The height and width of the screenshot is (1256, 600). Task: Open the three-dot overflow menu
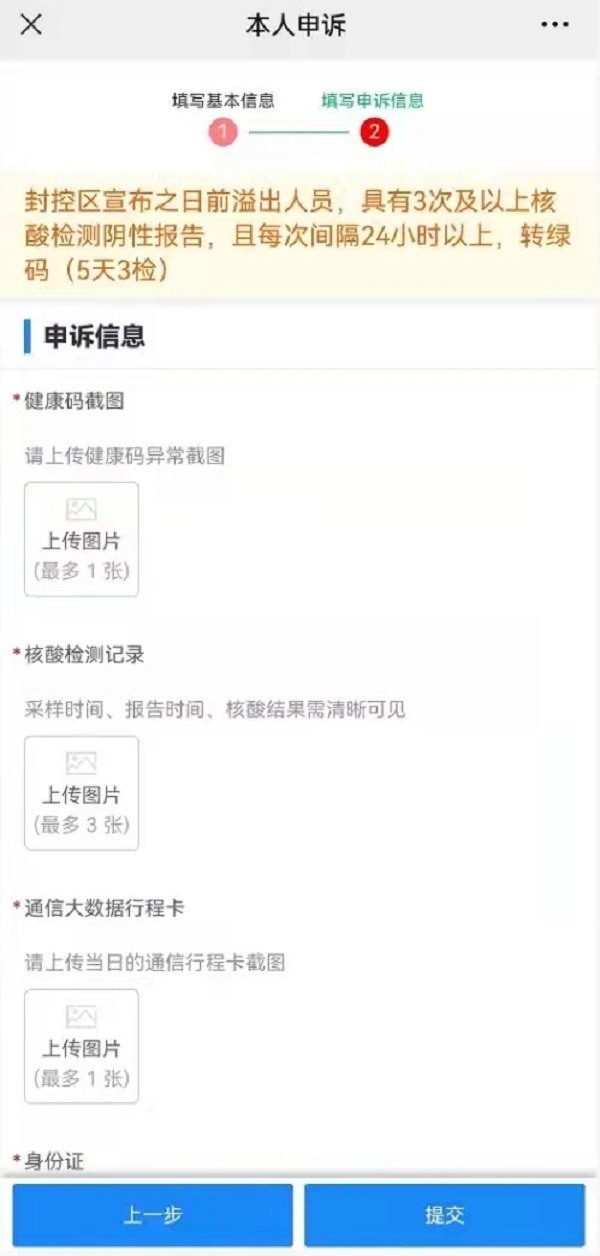[x=555, y=25]
